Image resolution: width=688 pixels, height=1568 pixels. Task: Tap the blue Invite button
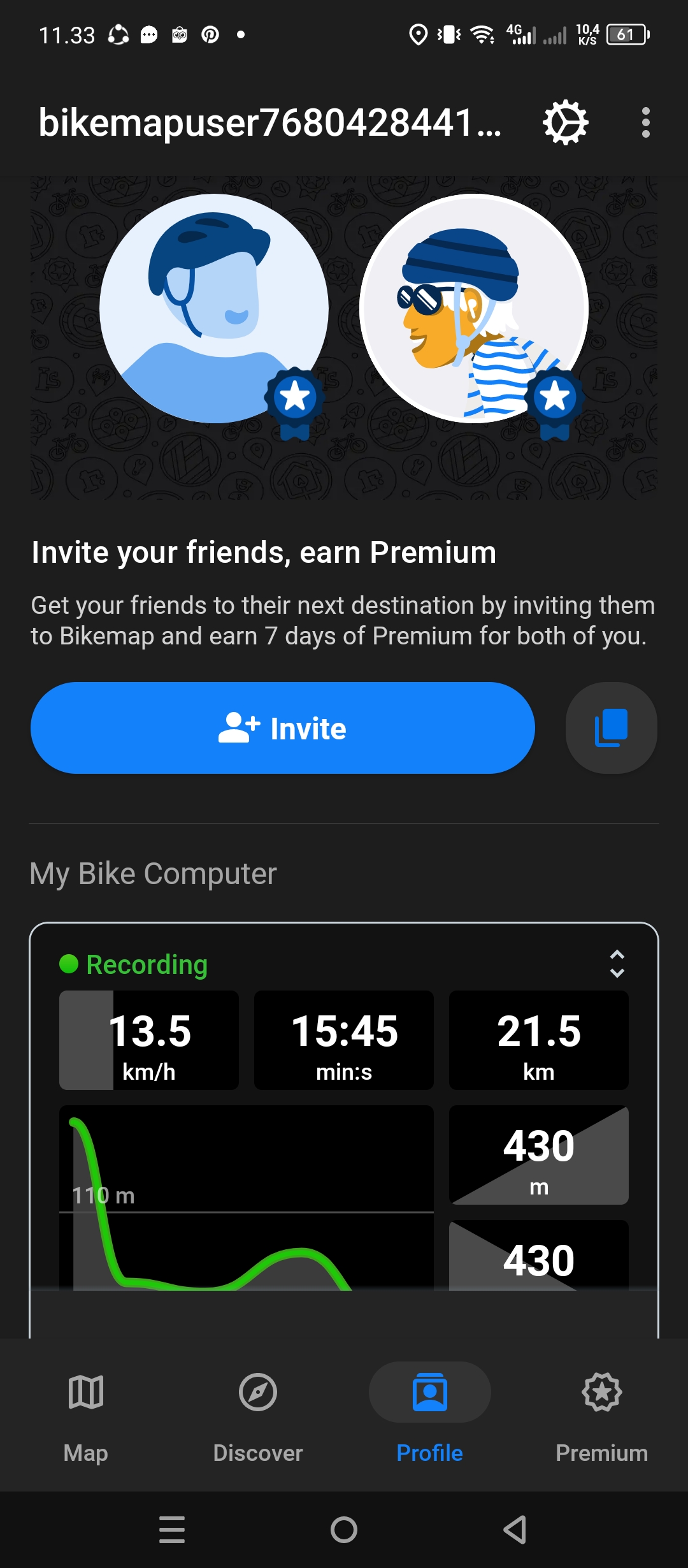point(283,728)
